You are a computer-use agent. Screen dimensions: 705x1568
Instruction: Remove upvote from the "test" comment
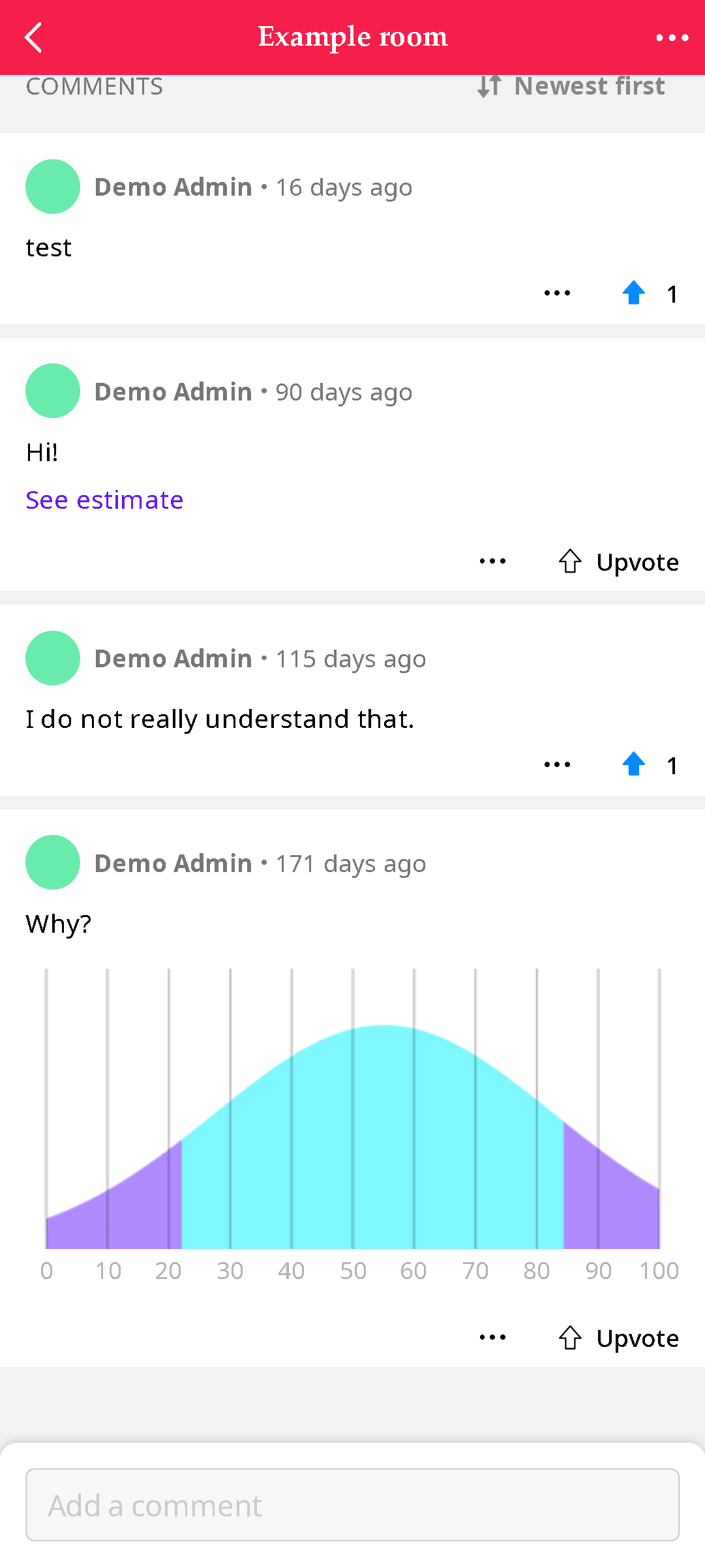[x=634, y=294]
